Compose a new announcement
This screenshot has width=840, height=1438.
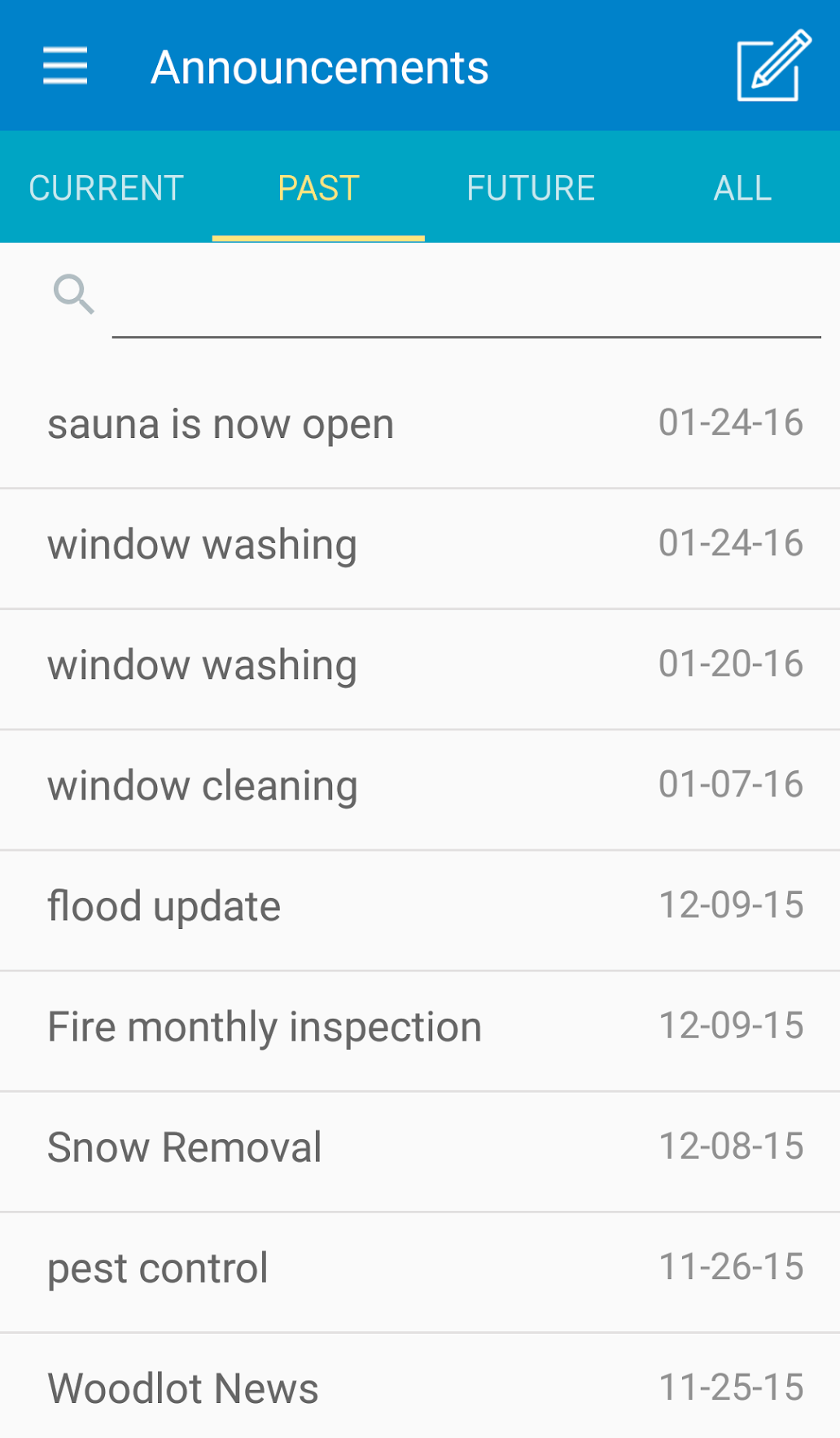pos(773,66)
